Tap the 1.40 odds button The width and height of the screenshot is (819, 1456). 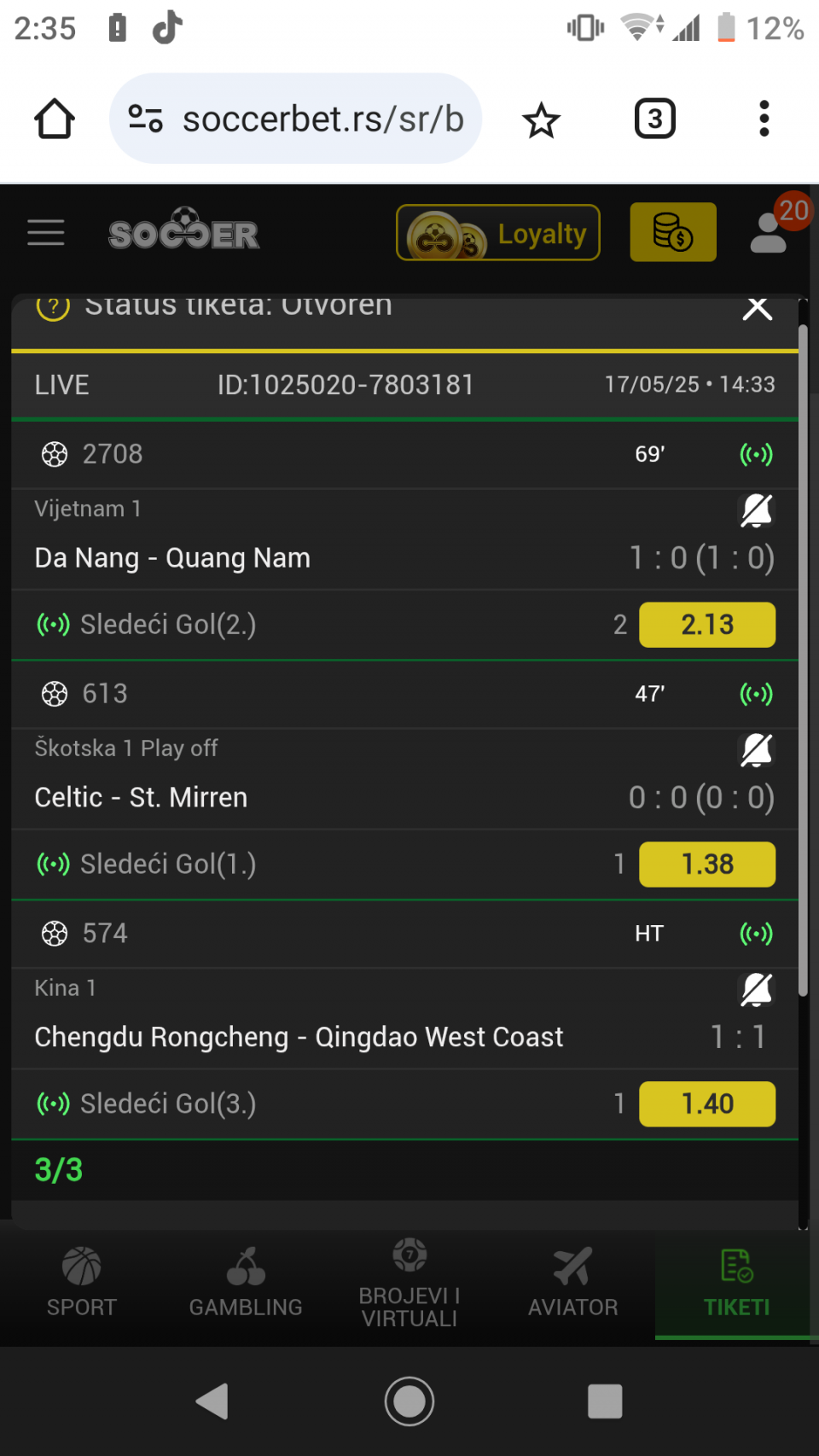[x=707, y=1104]
